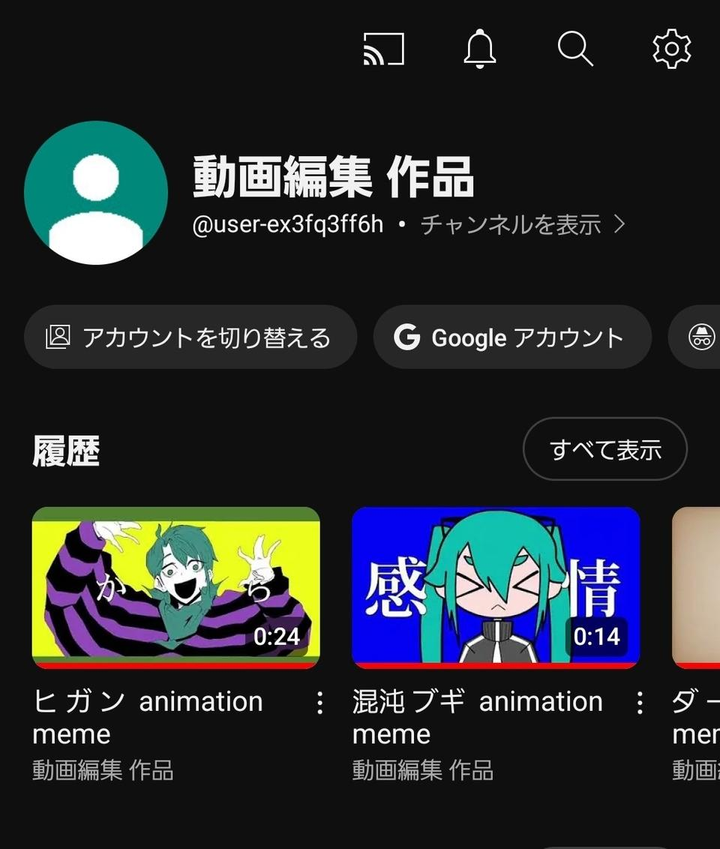The image size is (720, 849).
Task: Open options for 混沌ブギ animation meme
Action: tap(640, 703)
